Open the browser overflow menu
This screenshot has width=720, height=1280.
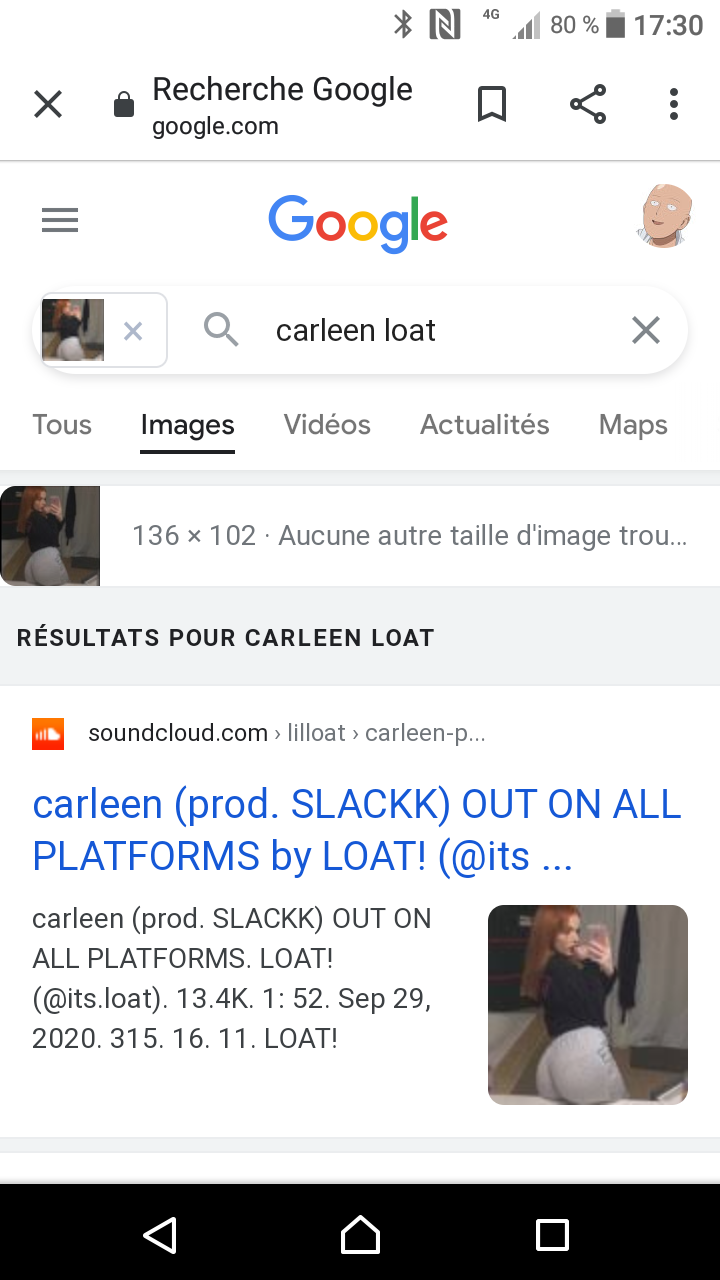click(x=674, y=104)
